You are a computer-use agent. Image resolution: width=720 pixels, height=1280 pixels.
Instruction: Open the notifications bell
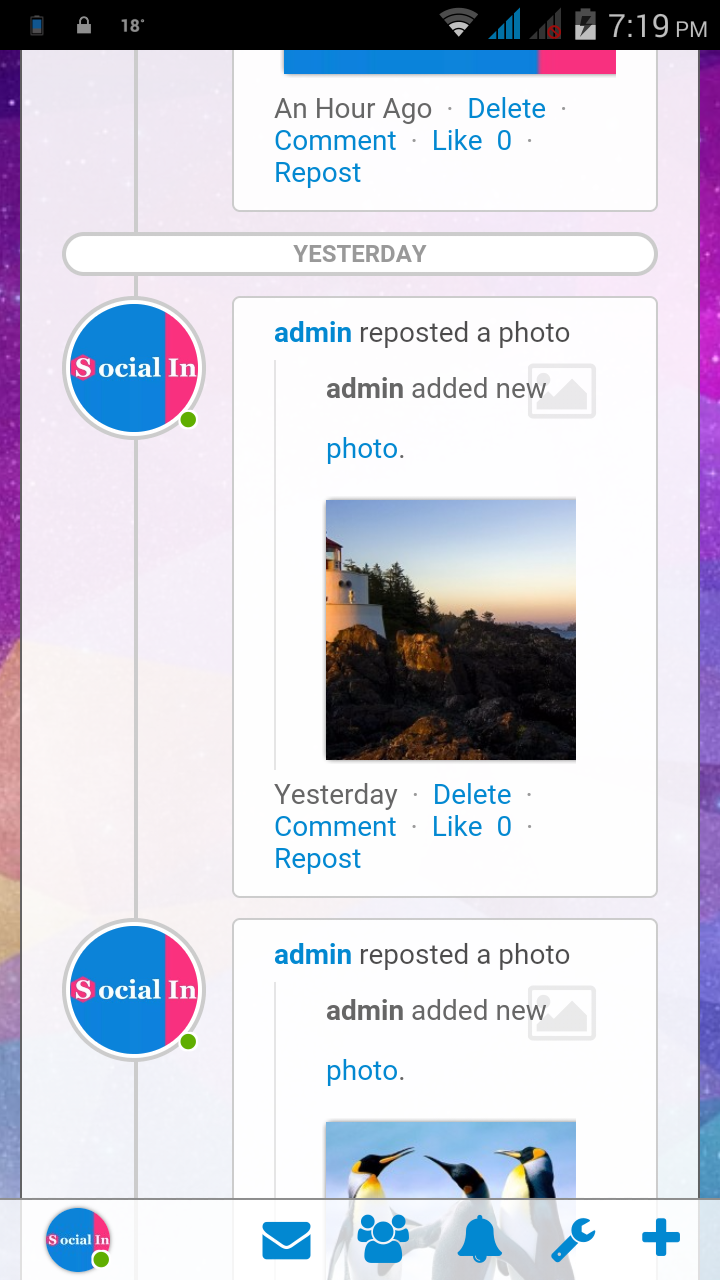(480, 1240)
